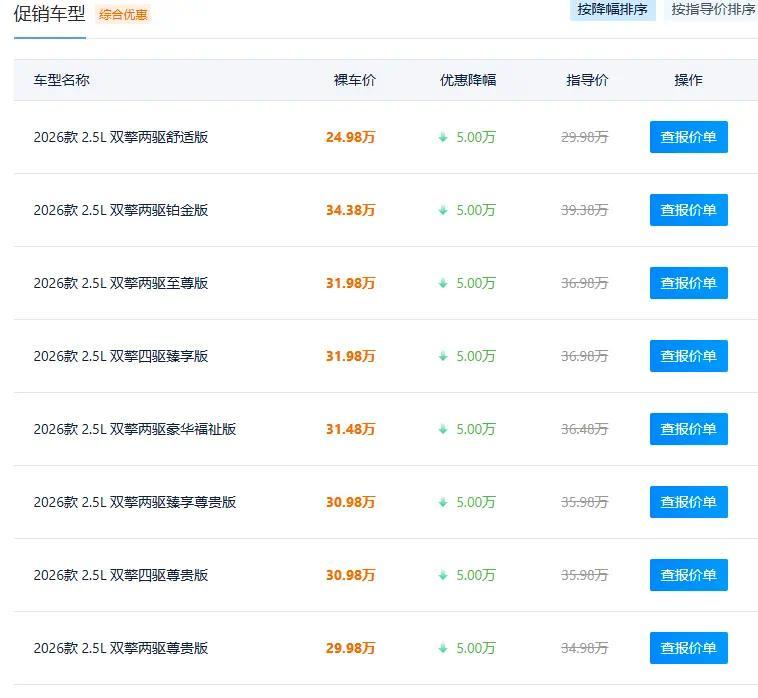The image size is (758, 698).
Task: Tap 查报价单 for 双擎两驱舒适版
Action: coord(688,137)
